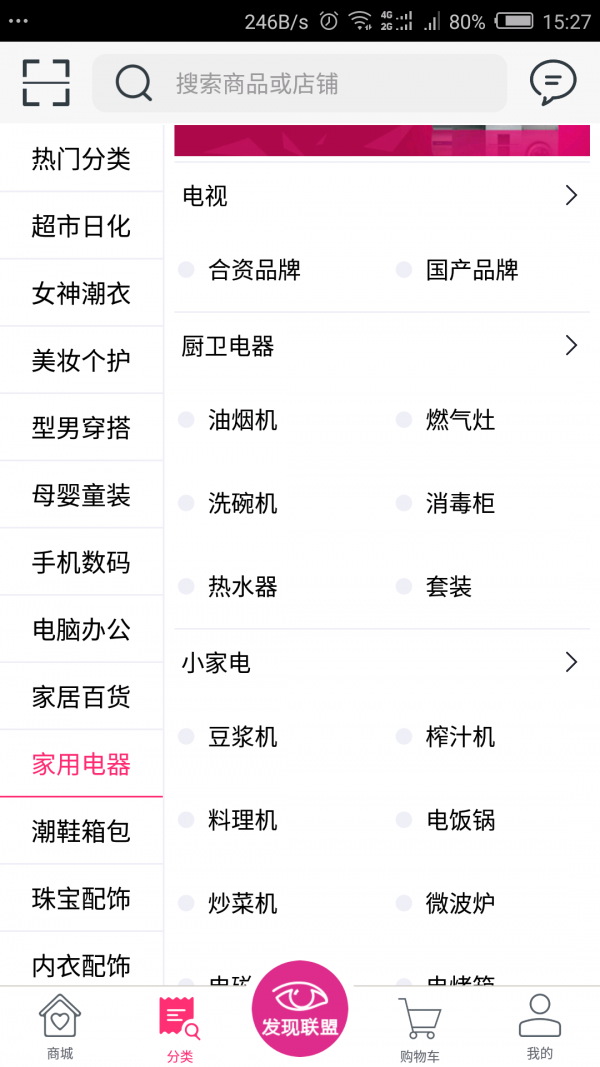Expand the 厨卫电器 section arrow
This screenshot has width=600, height=1067.
[x=571, y=346]
